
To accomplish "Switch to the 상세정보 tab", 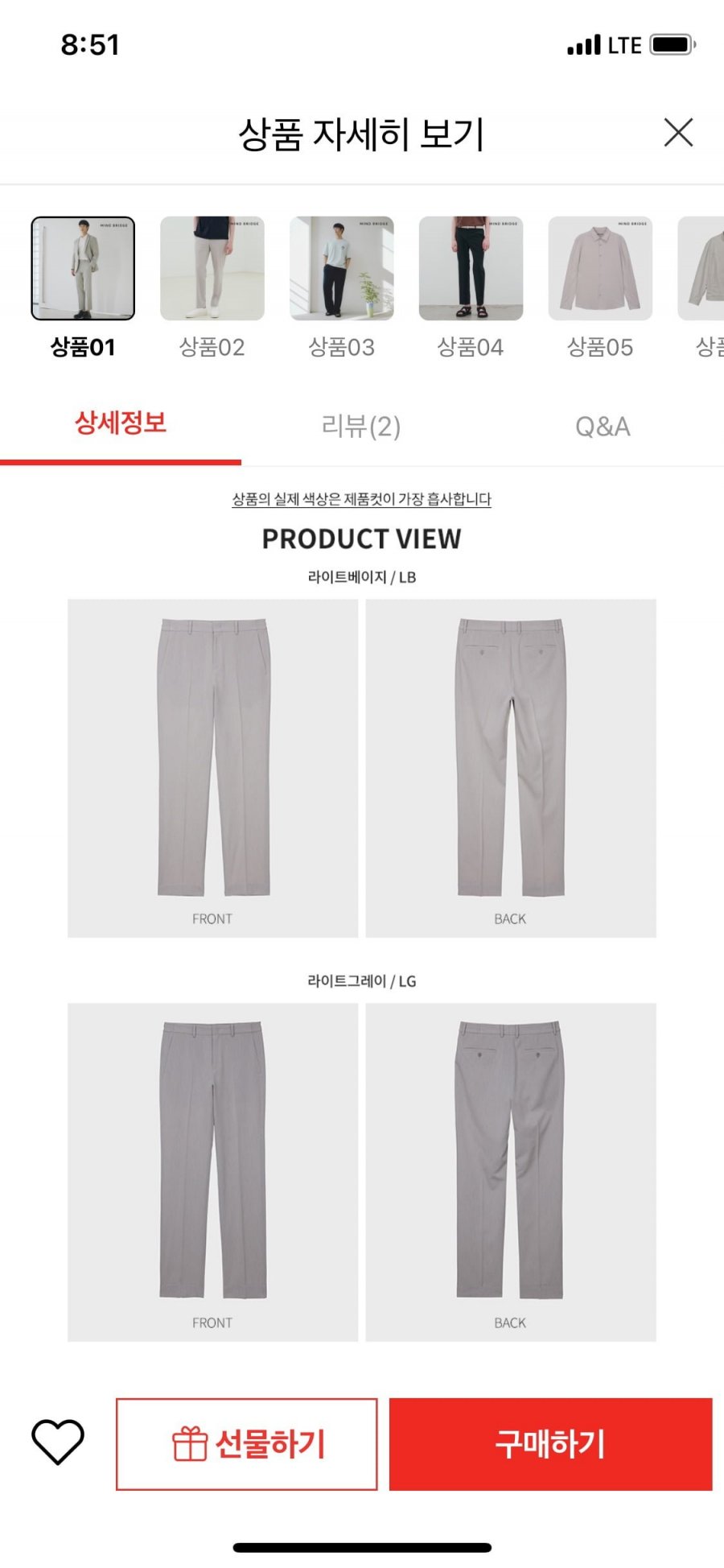I will pyautogui.click(x=121, y=424).
